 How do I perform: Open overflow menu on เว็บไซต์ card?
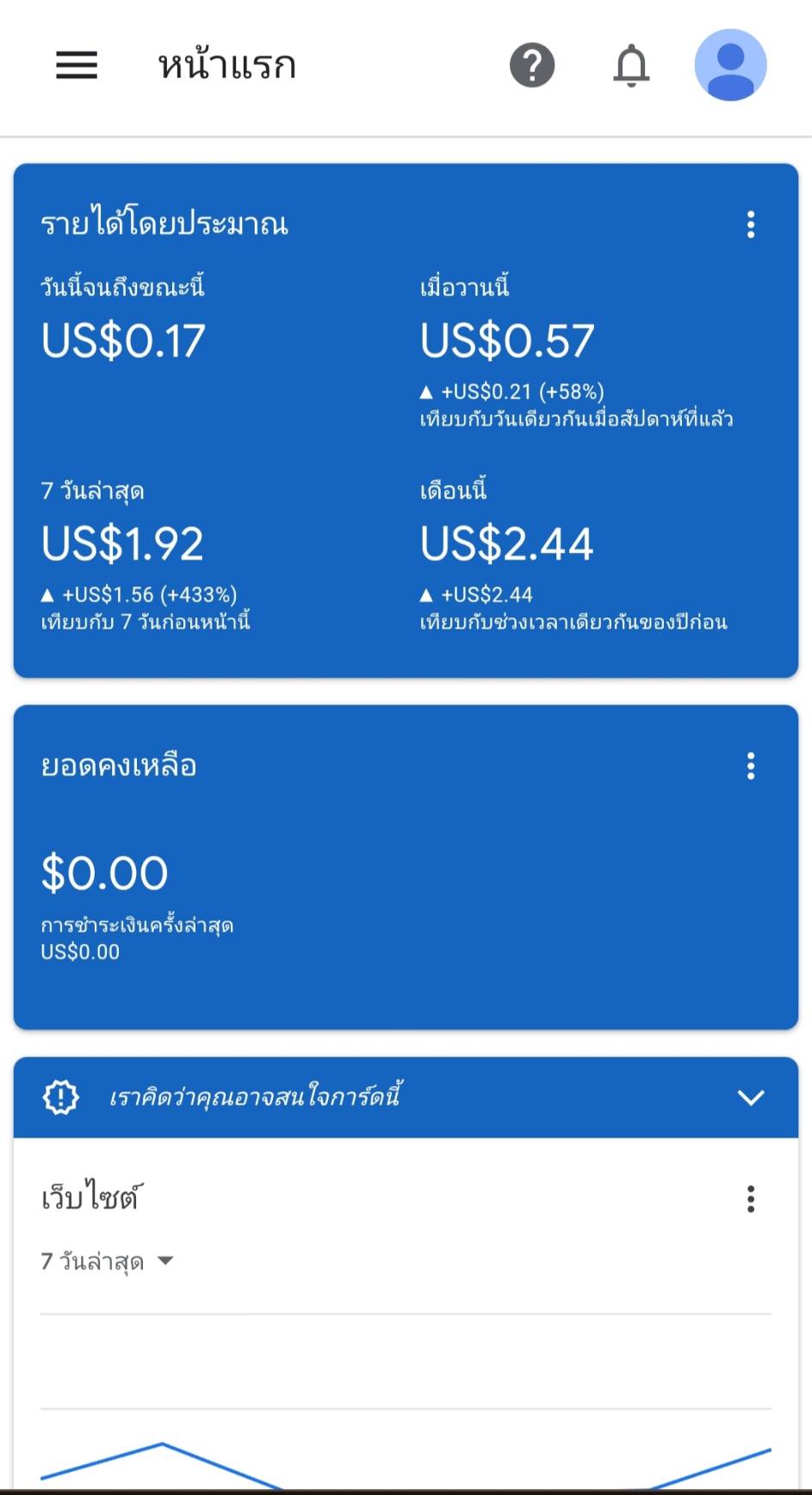coord(751,1199)
